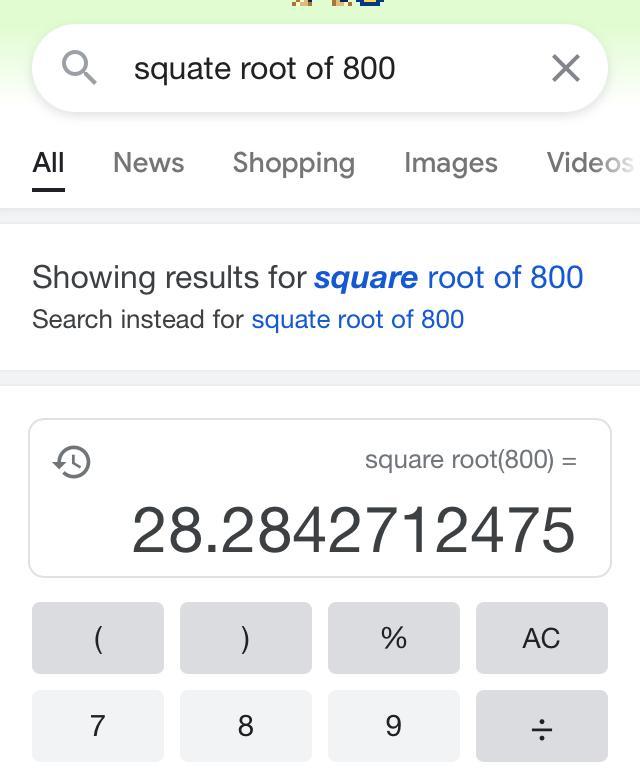The height and width of the screenshot is (771, 640).
Task: Enter digit 8 on calculator
Action: [x=246, y=726]
